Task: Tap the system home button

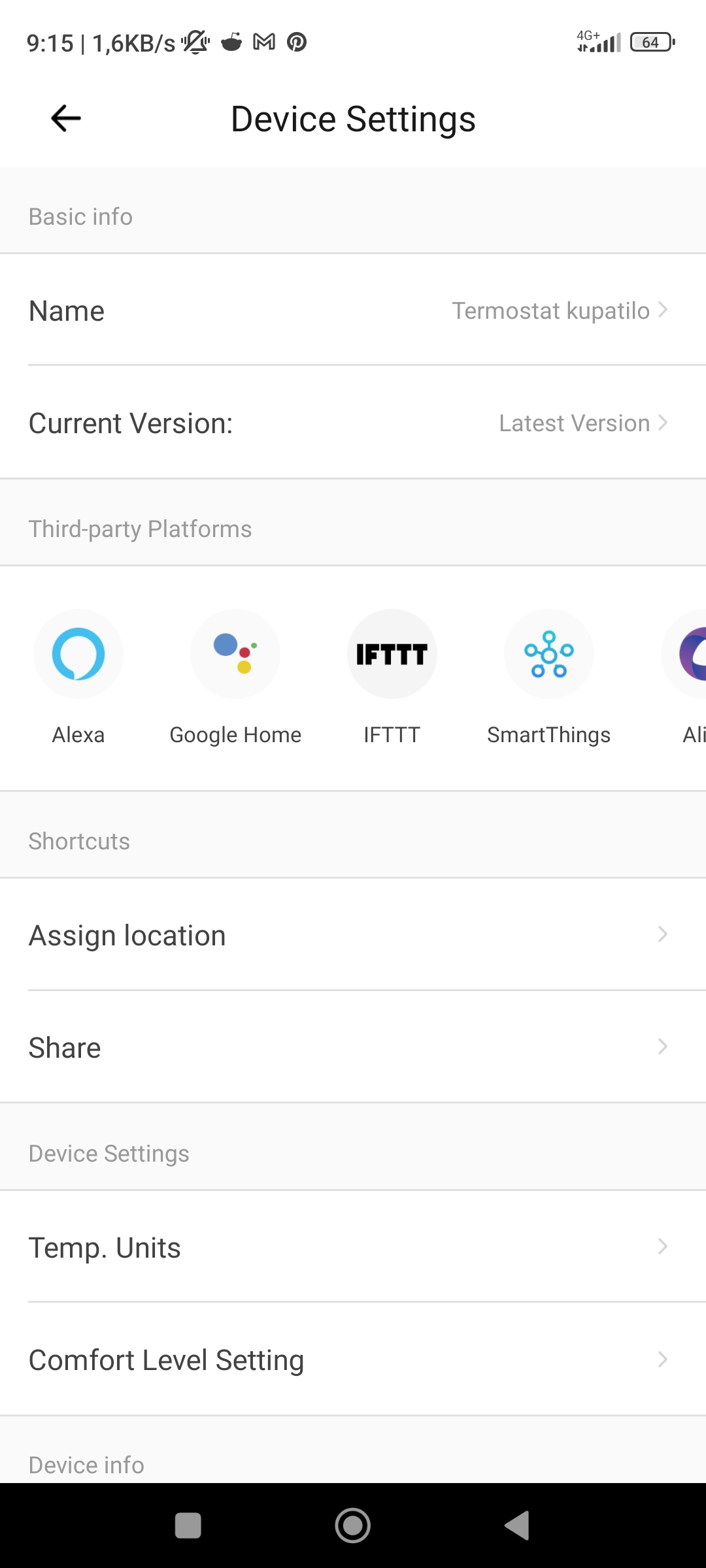Action: (353, 1526)
